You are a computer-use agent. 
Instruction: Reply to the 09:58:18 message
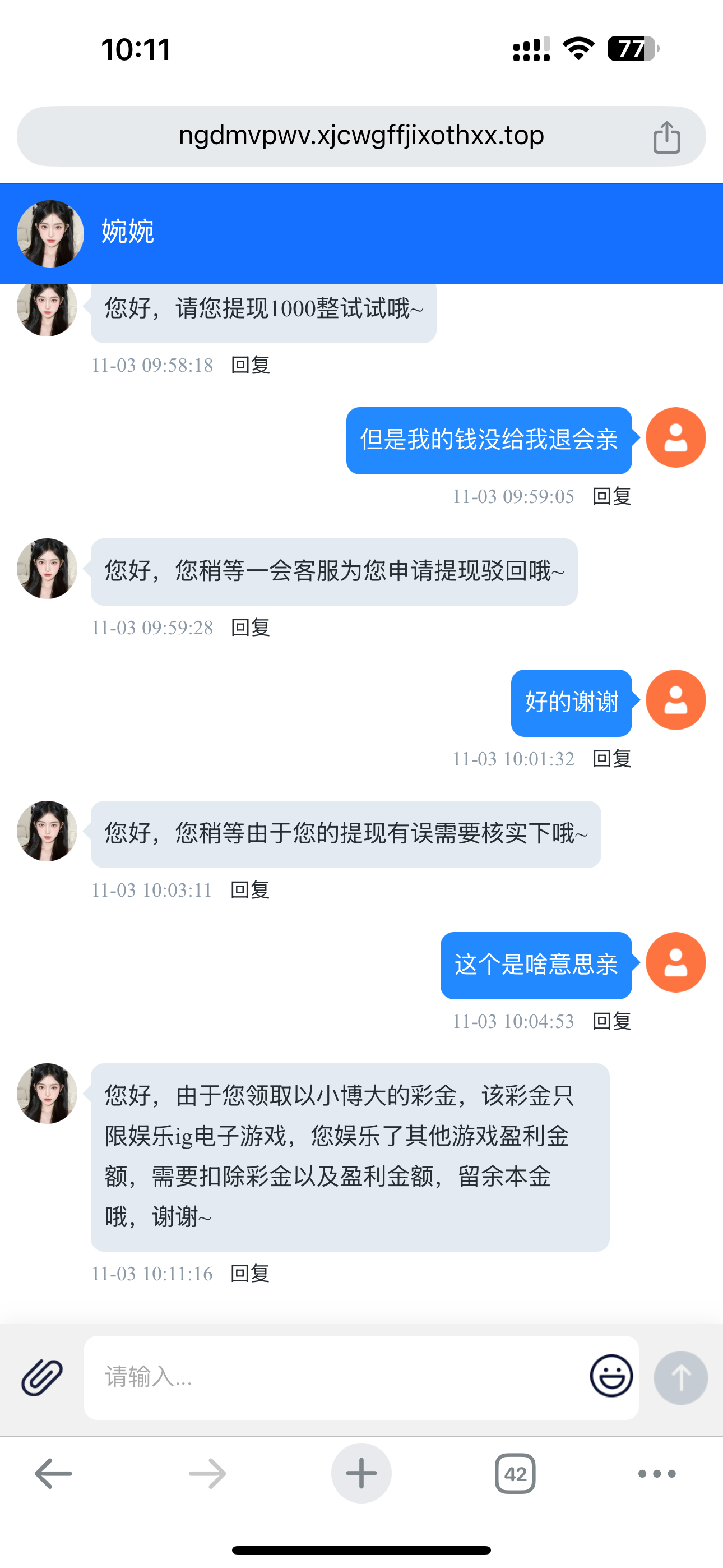[x=250, y=365]
